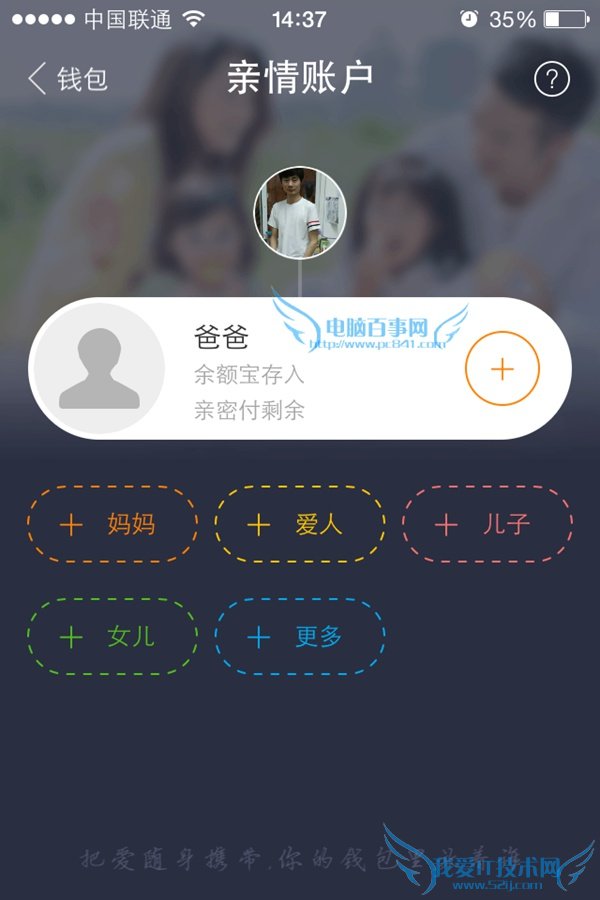Add 爱人 to family account
This screenshot has width=600, height=900.
click(x=299, y=524)
